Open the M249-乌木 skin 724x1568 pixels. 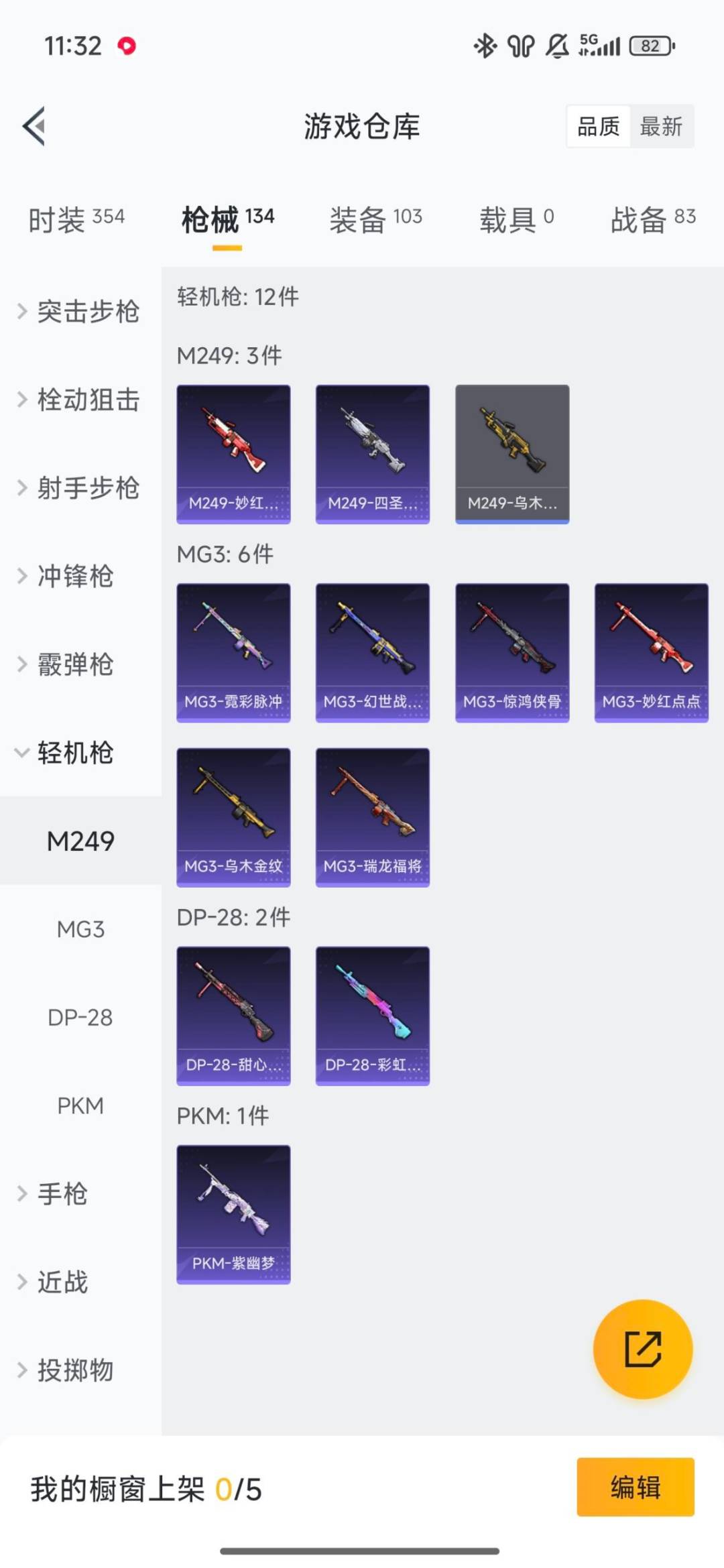tap(511, 453)
